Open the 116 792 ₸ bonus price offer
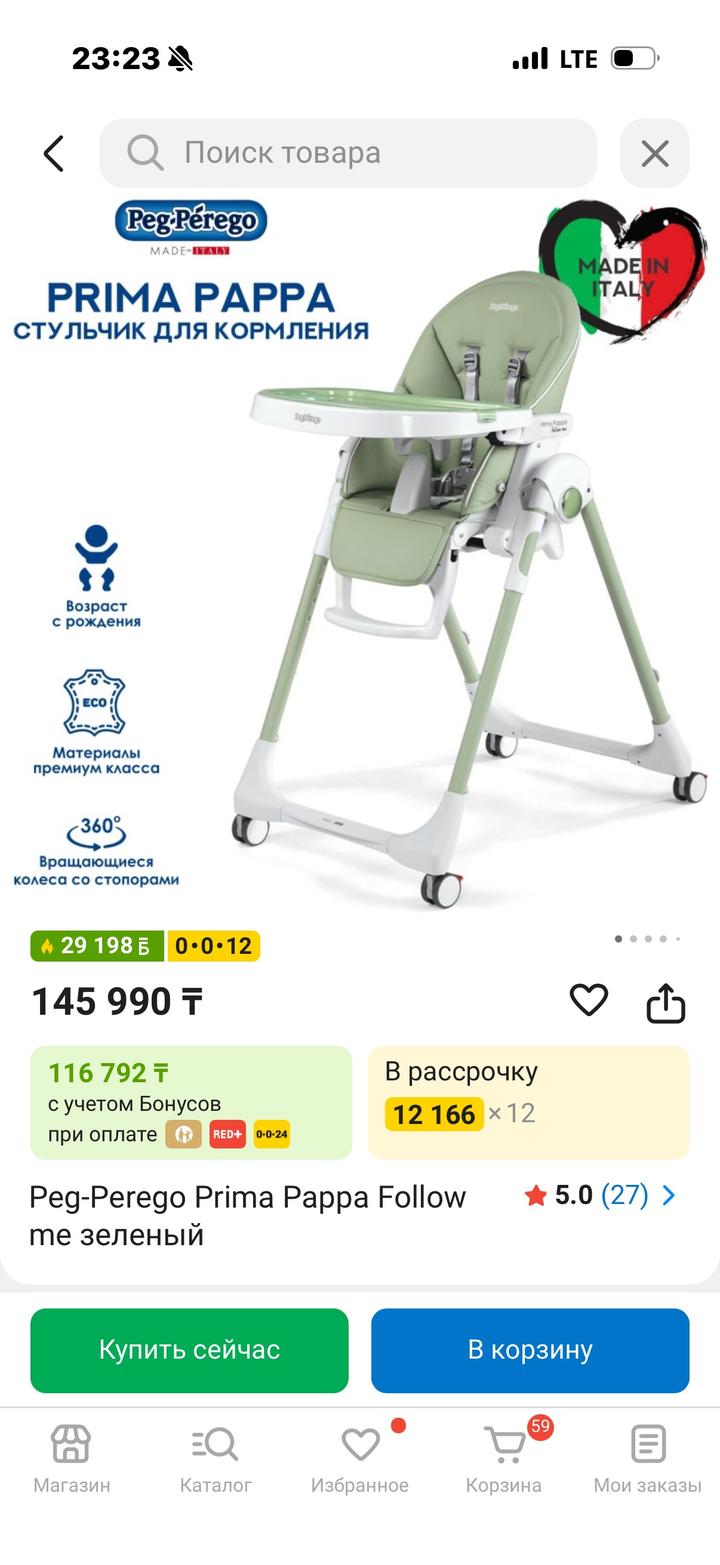Image resolution: width=720 pixels, height=1565 pixels. point(191,1102)
